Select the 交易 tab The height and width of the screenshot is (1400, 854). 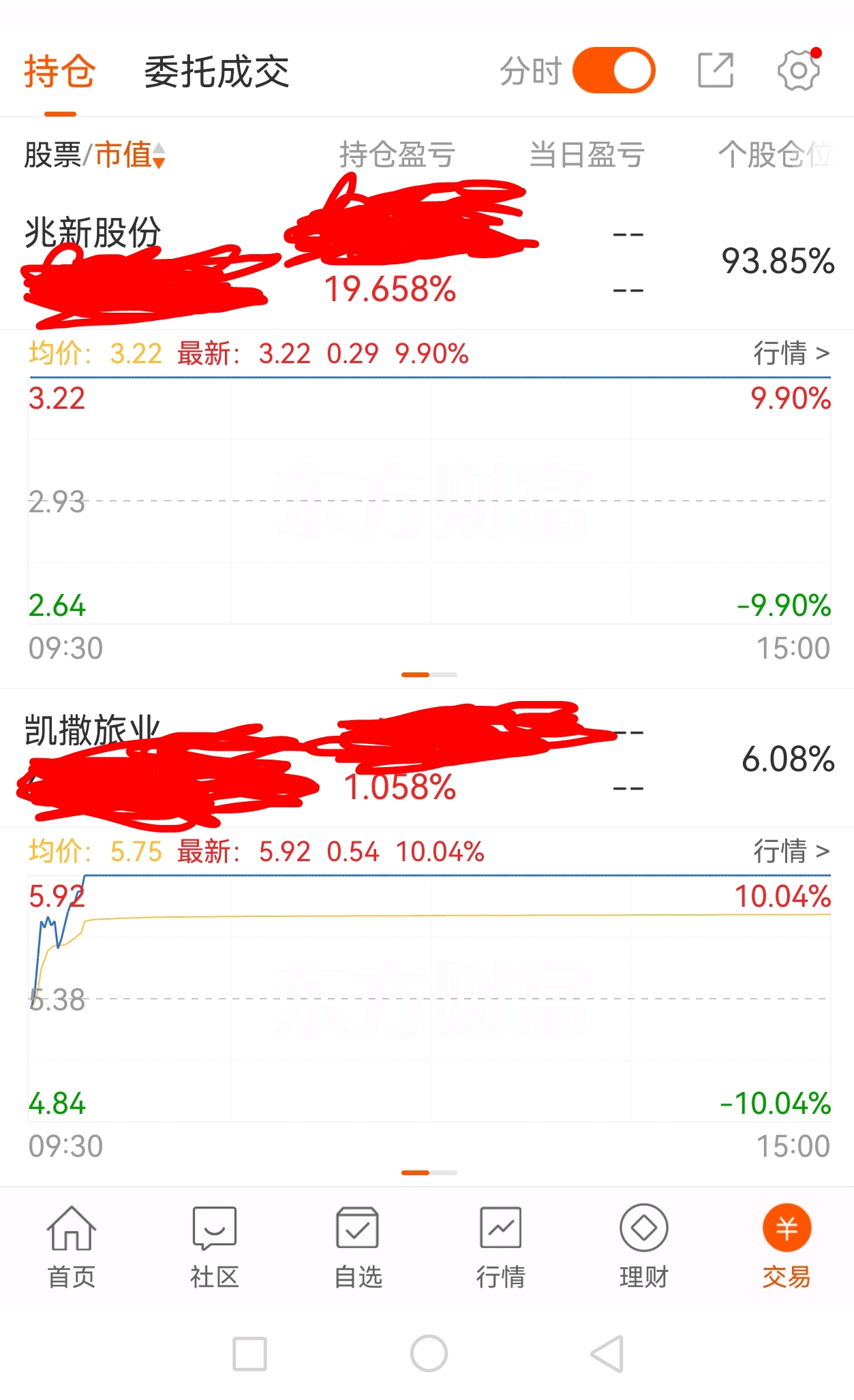[787, 1247]
